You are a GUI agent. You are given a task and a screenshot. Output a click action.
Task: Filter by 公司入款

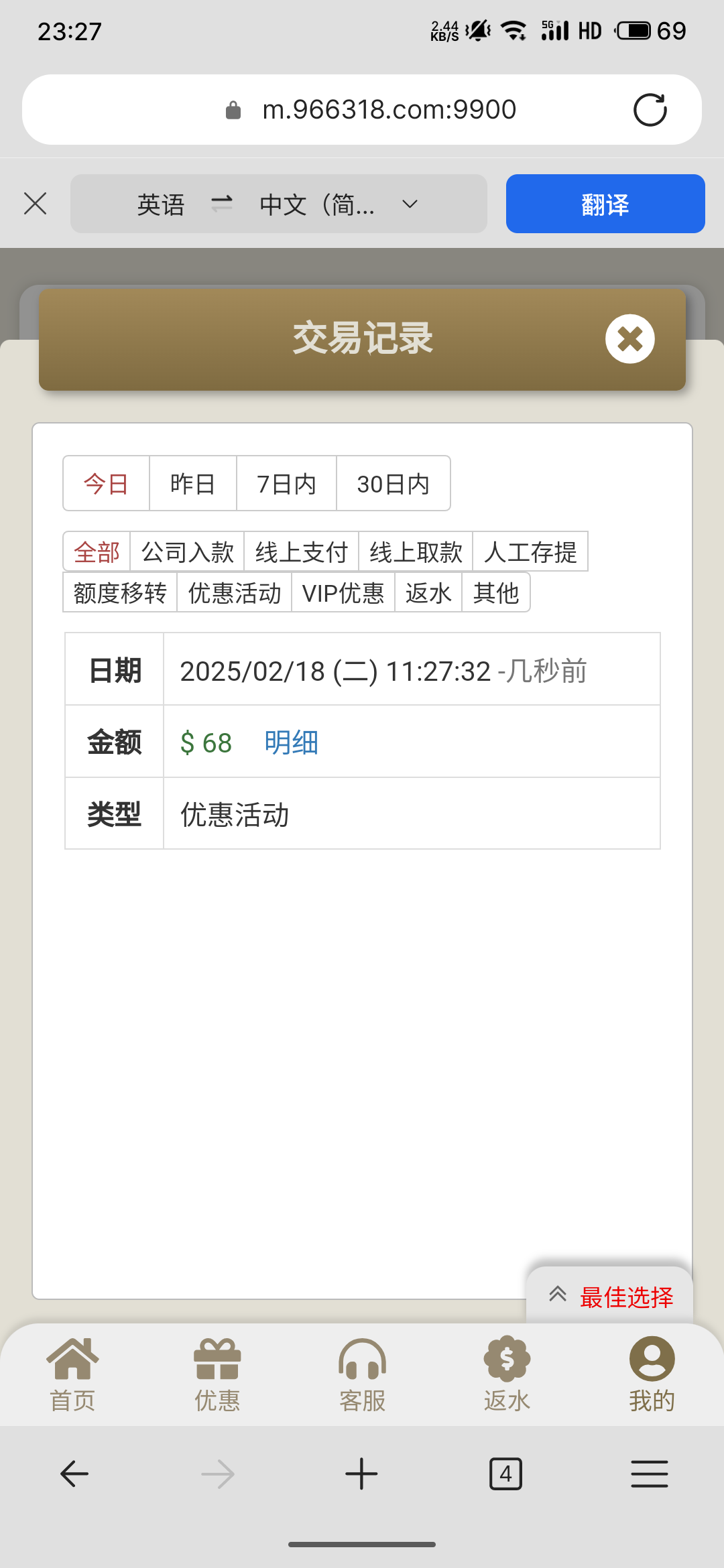(x=188, y=551)
